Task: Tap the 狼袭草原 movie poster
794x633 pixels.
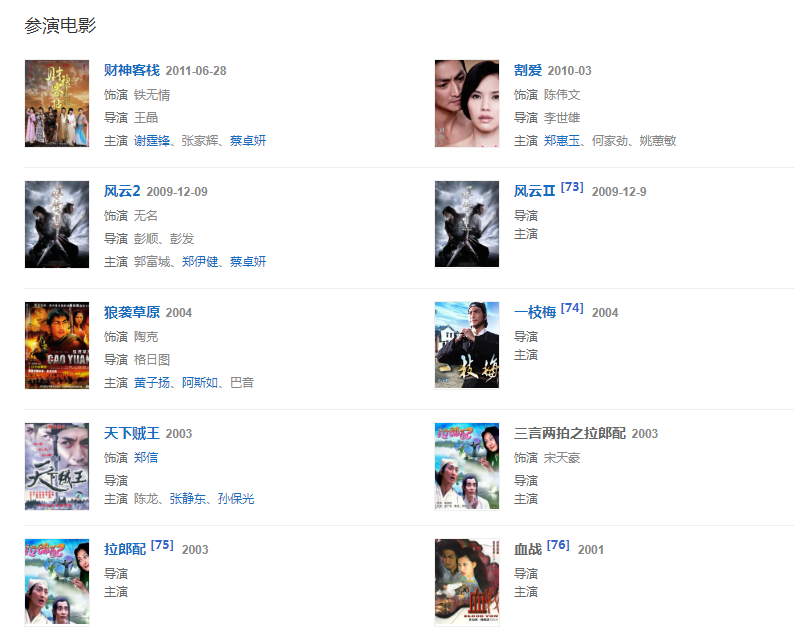Action: point(57,345)
